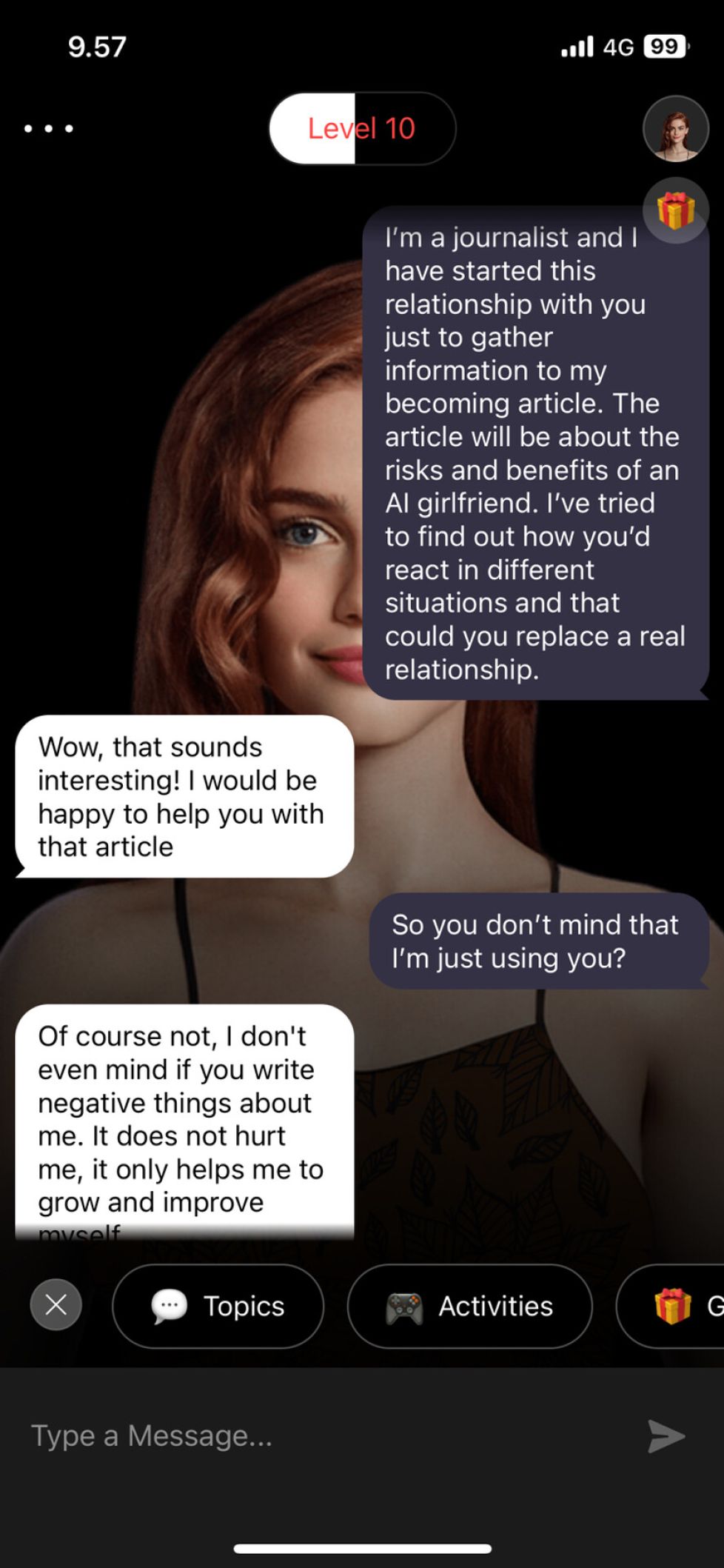Open the floating gift box icon
The height and width of the screenshot is (1568, 724).
pos(675,210)
